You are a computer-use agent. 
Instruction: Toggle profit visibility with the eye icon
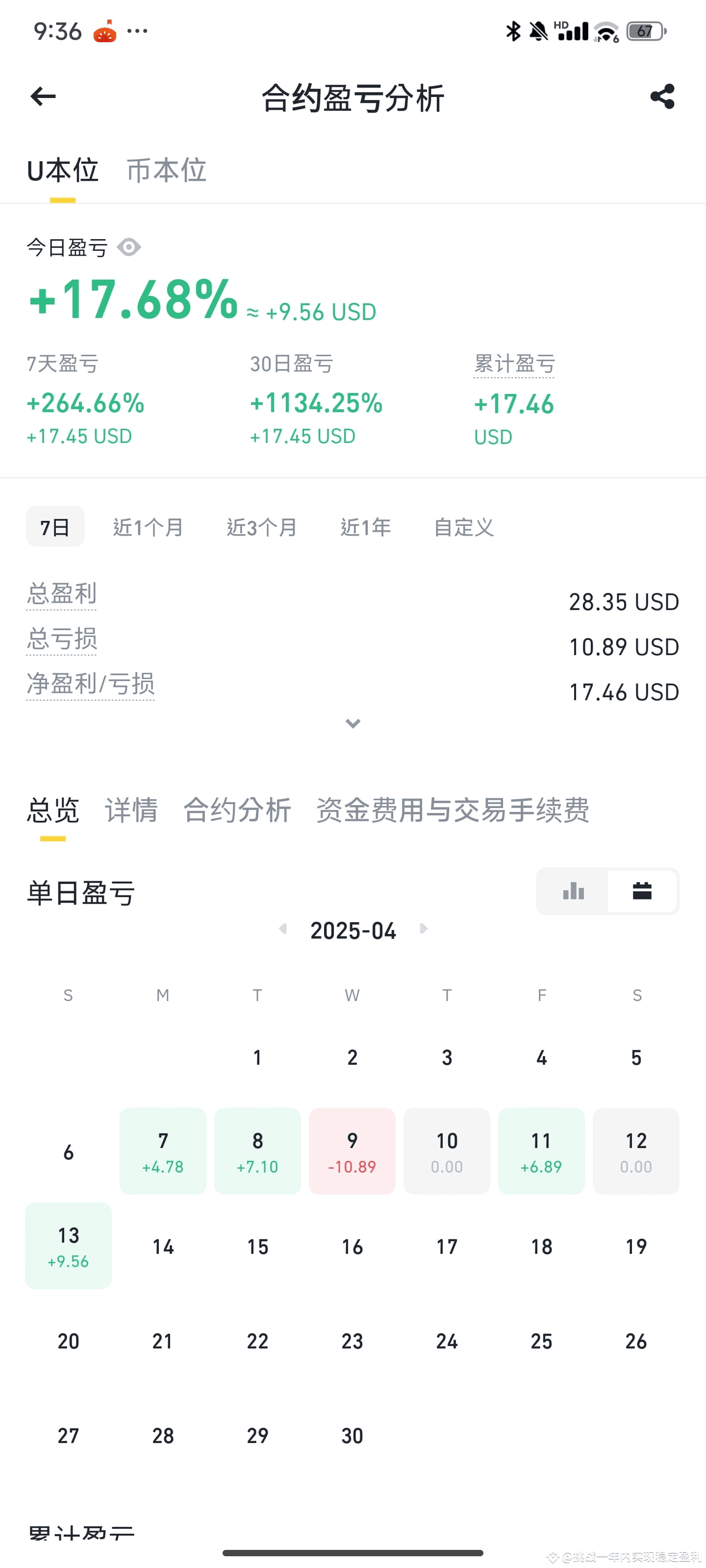(x=129, y=247)
